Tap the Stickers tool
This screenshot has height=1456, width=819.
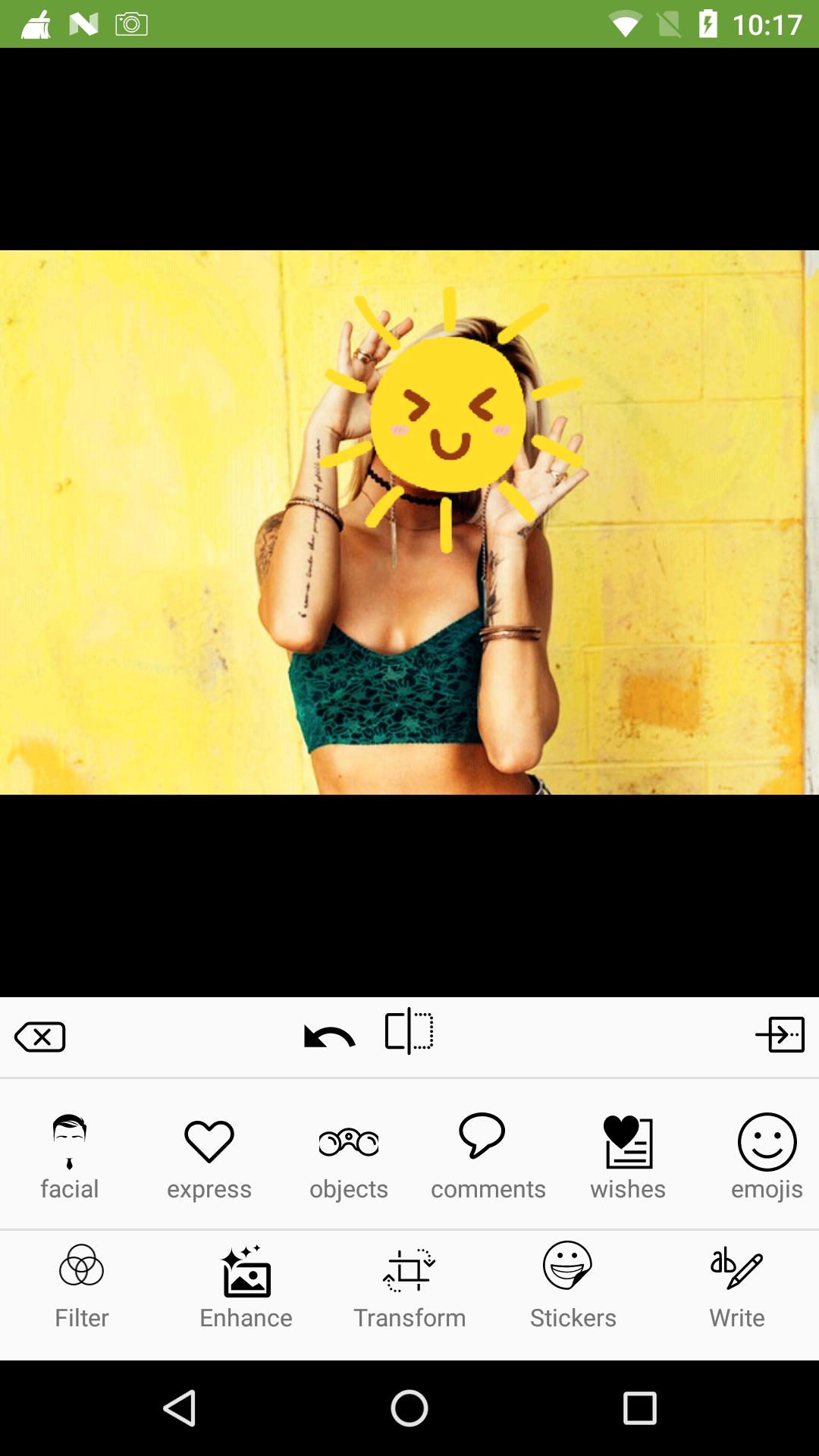coord(573,1286)
